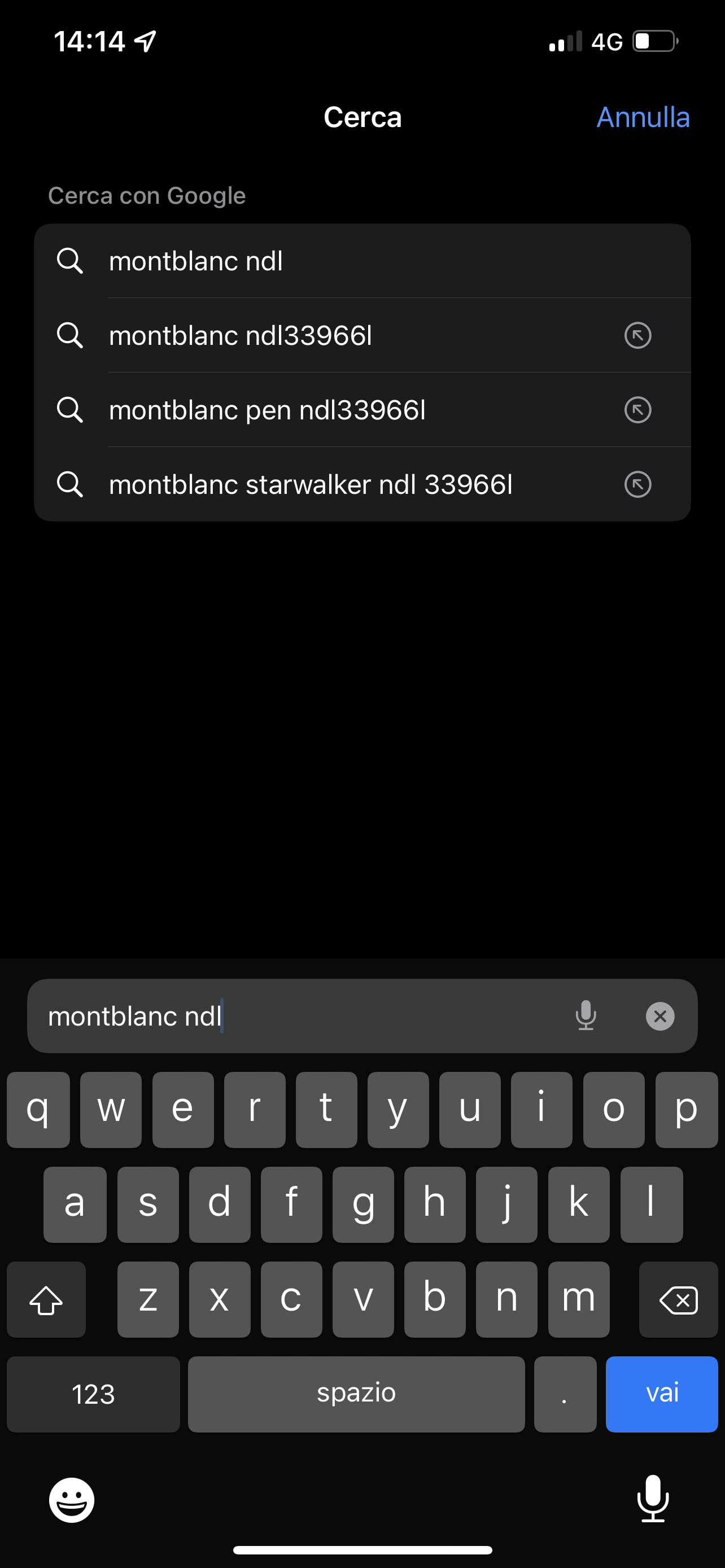Open the emoji keyboard
The image size is (725, 1568).
tap(72, 1500)
